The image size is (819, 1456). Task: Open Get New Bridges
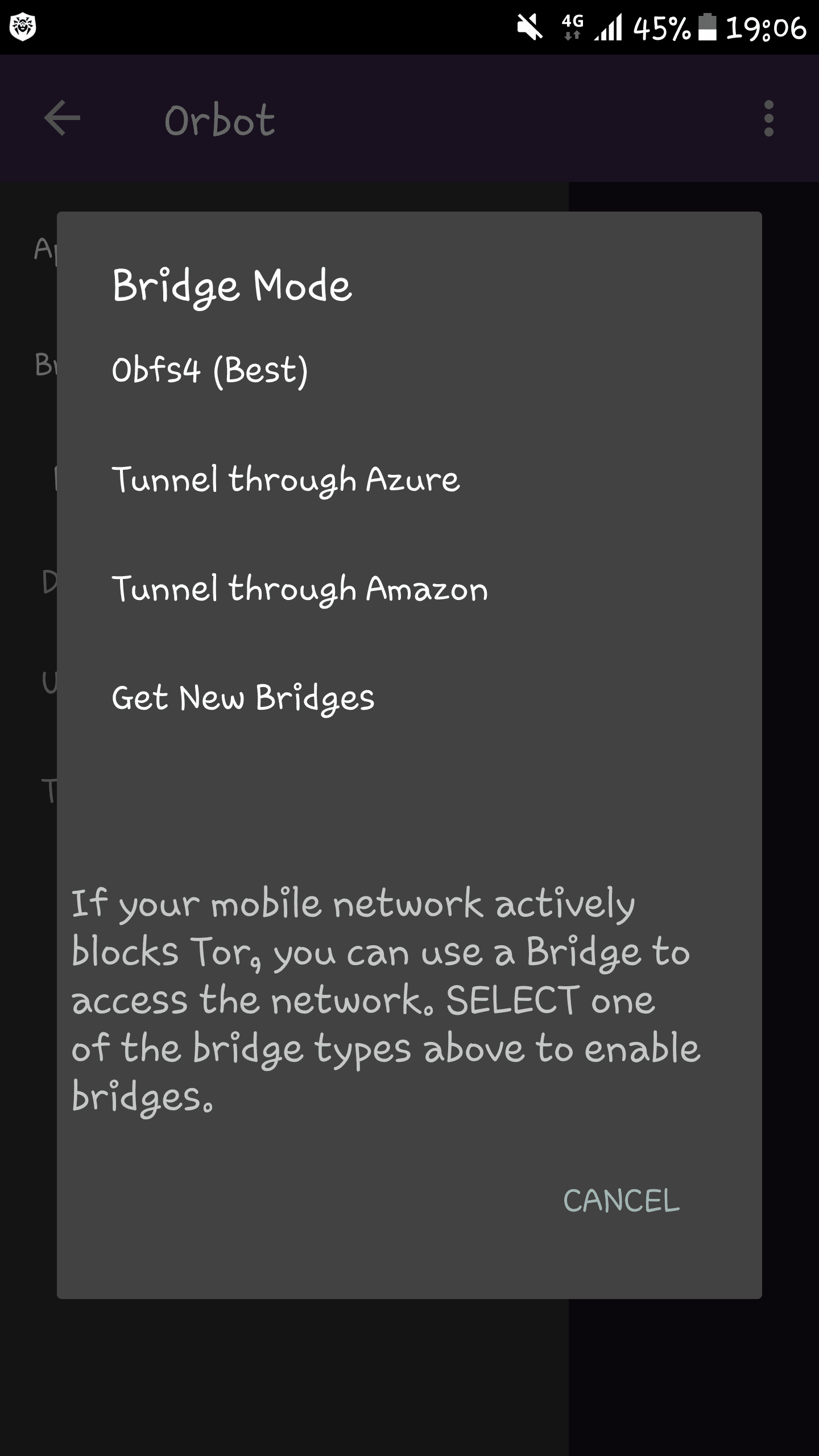pyautogui.click(x=243, y=698)
